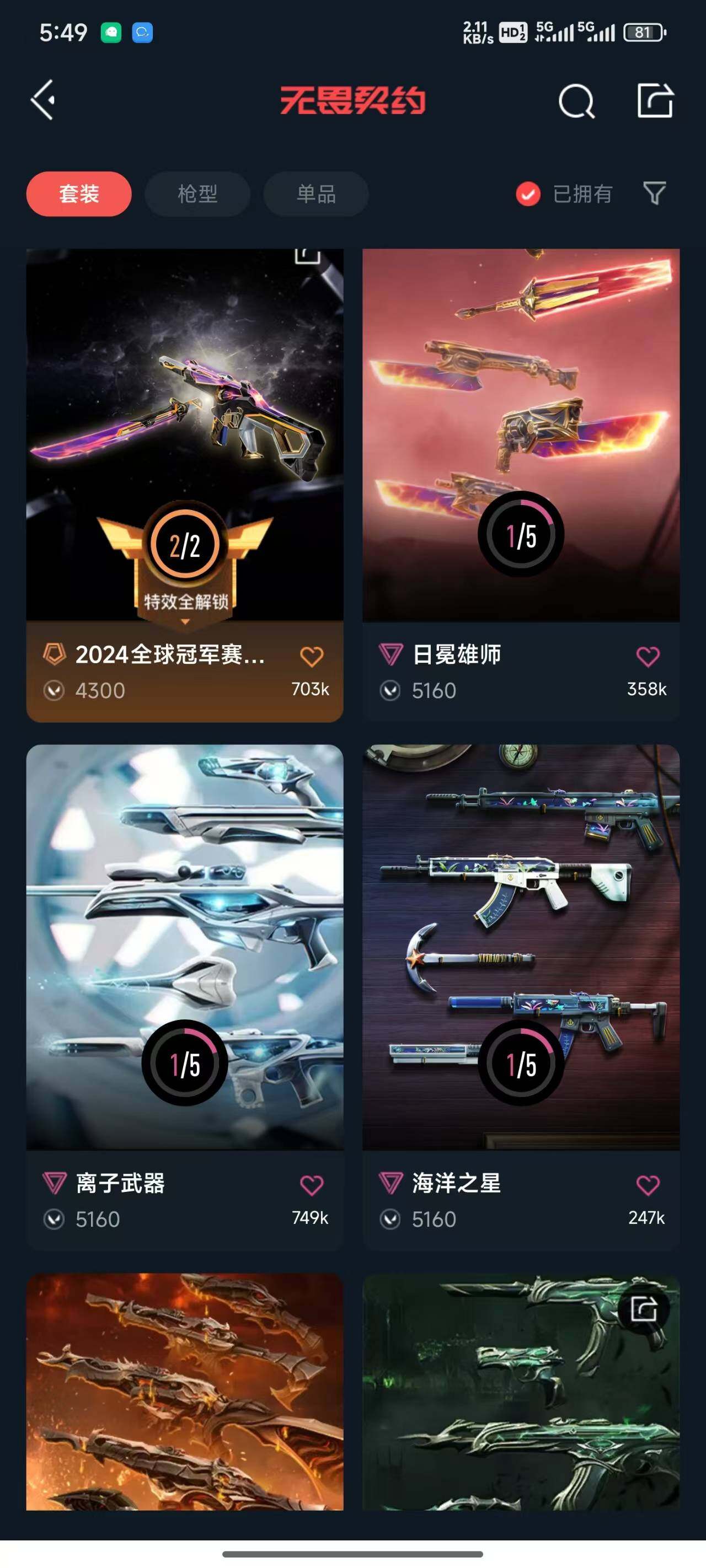706x1568 pixels.
Task: Open search in the top bar
Action: 576,100
